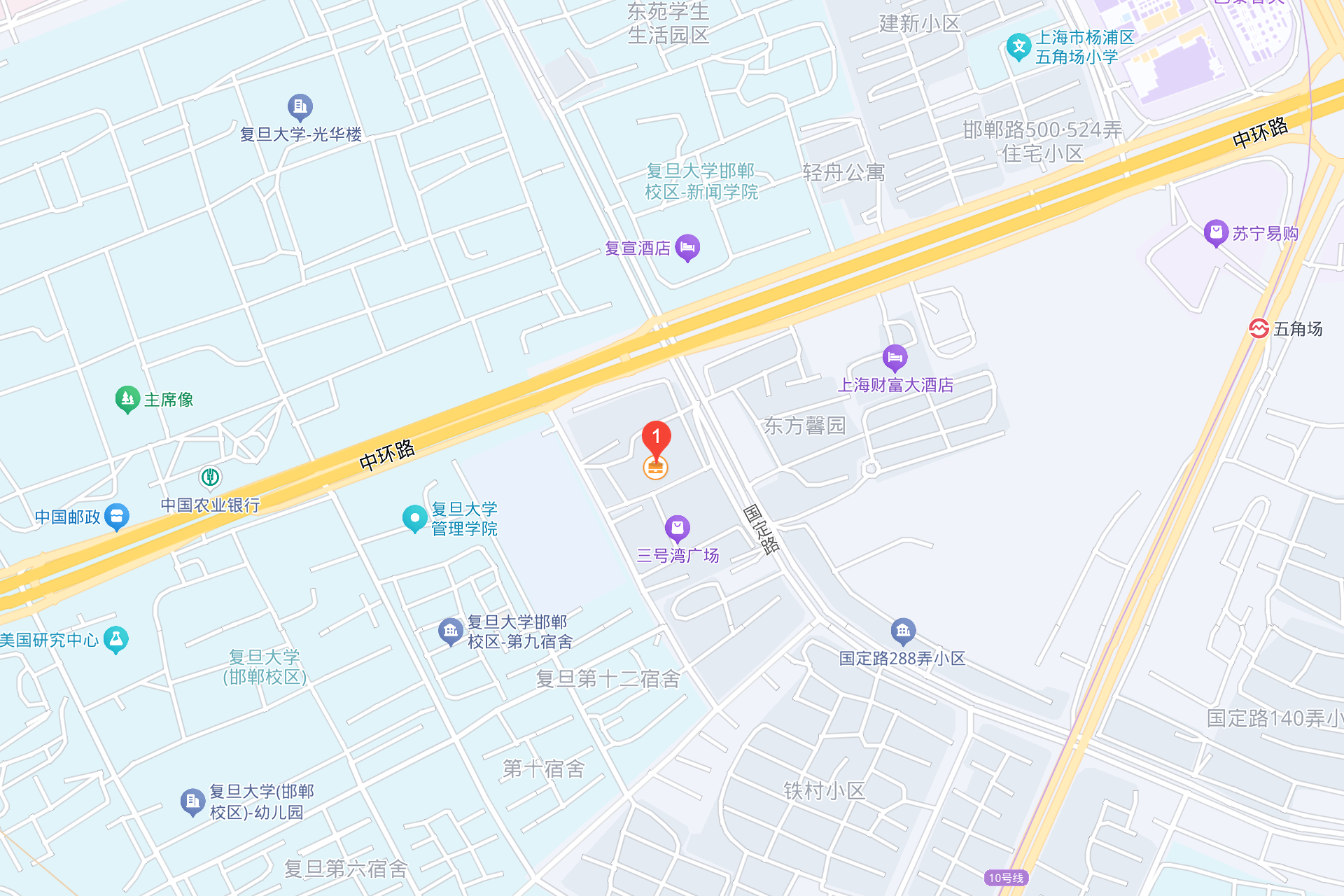The image size is (1344, 896).
Task: Open the 复宣酒店 hotel marker
Action: point(687,247)
